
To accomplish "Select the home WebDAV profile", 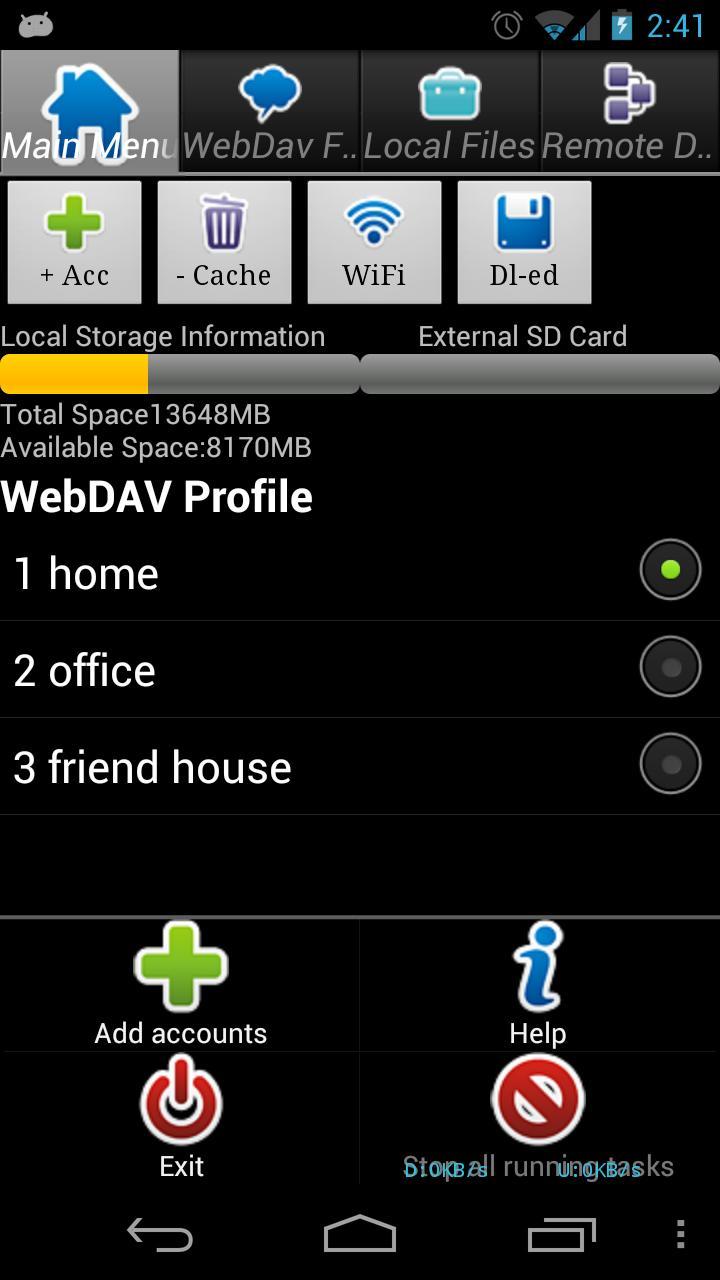I will (x=669, y=570).
